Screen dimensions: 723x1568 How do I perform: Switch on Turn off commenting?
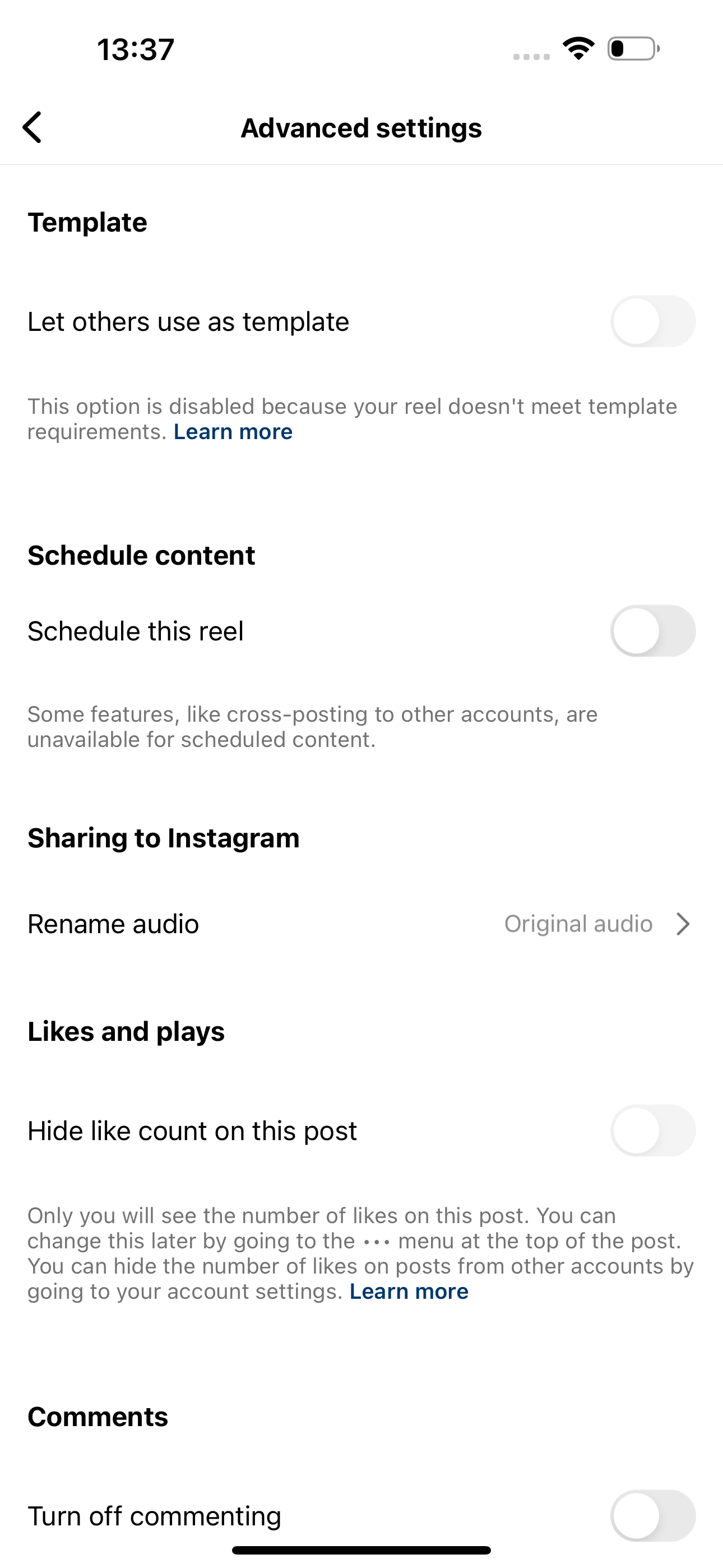click(653, 1516)
